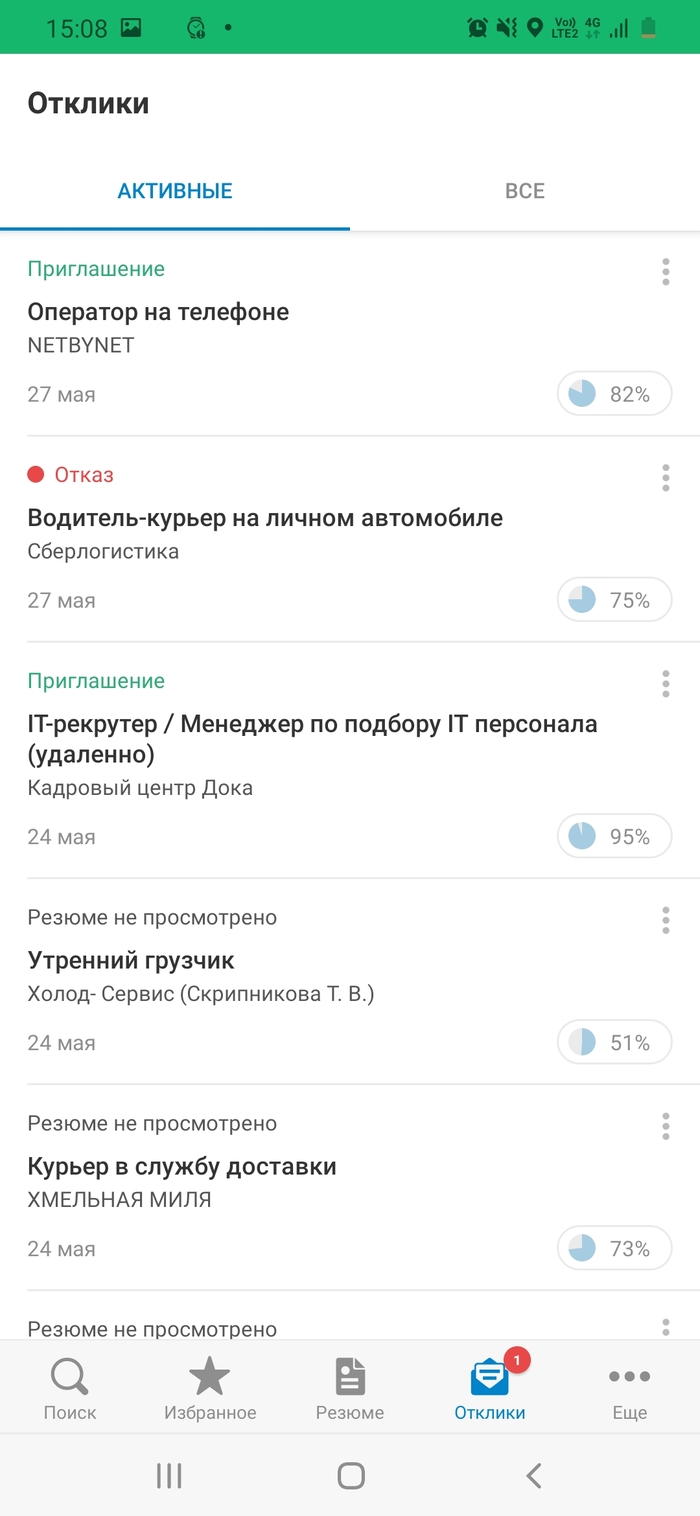Open overflow menu for IT-рекрутер vacancy

[x=665, y=684]
